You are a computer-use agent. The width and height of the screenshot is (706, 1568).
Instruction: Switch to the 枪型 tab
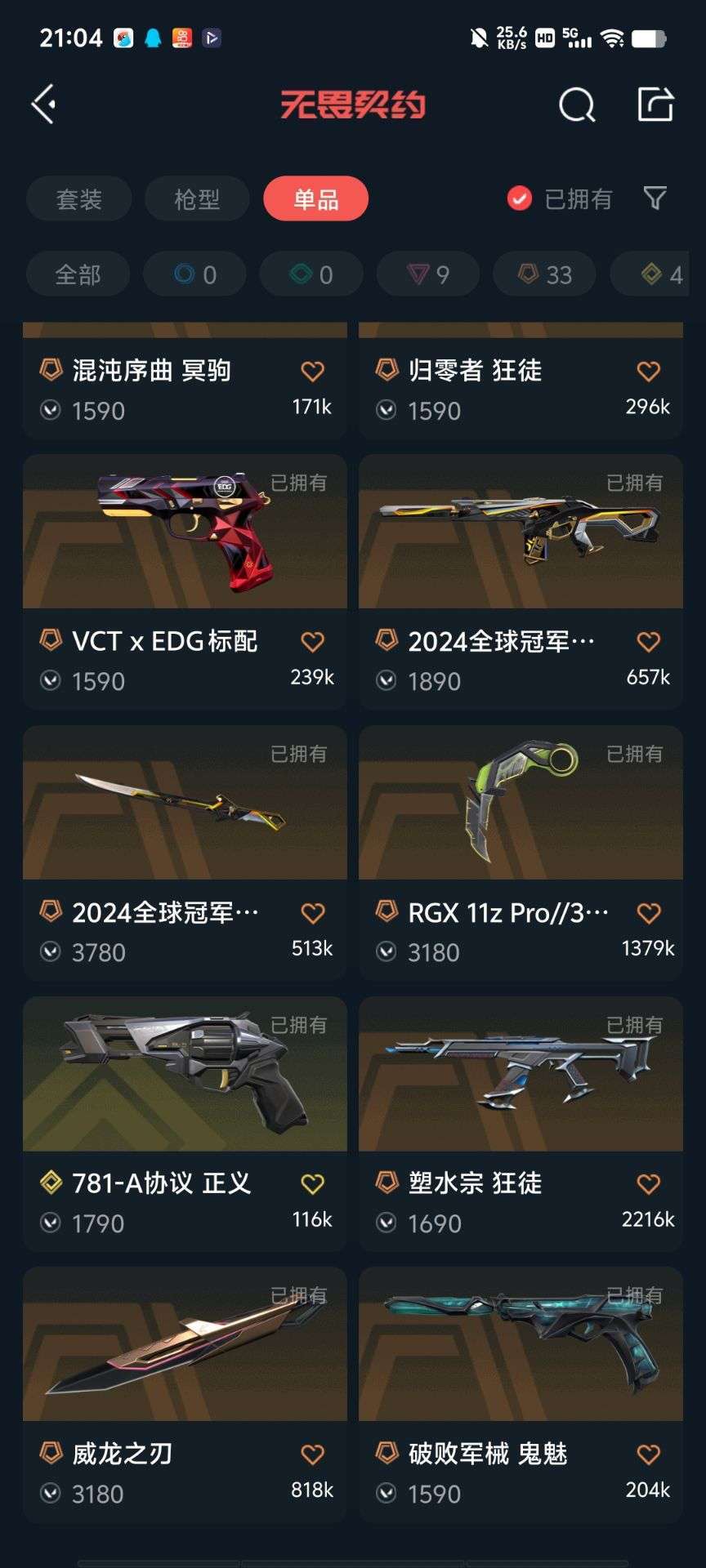pos(196,198)
